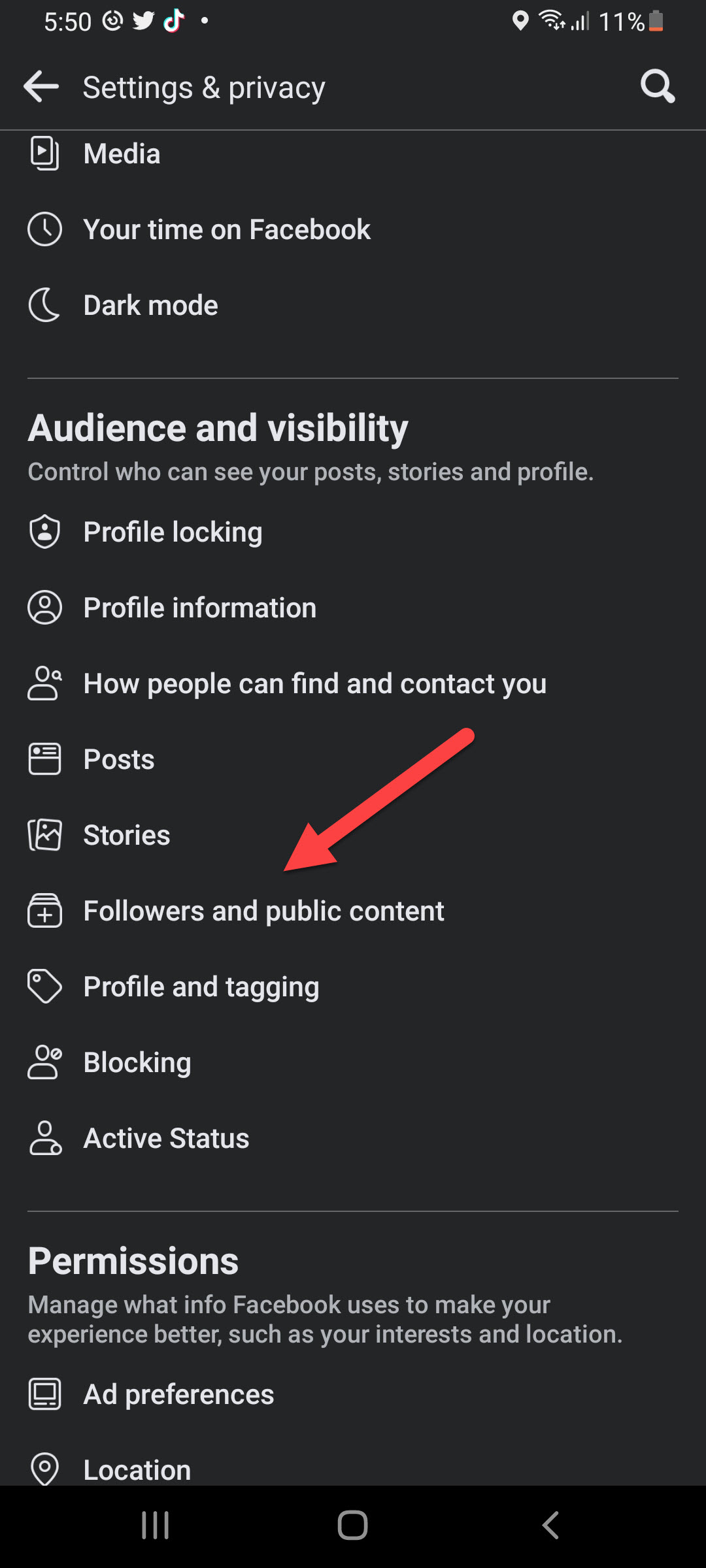Go back from Settings & privacy
This screenshot has width=706, height=1568.
click(41, 87)
